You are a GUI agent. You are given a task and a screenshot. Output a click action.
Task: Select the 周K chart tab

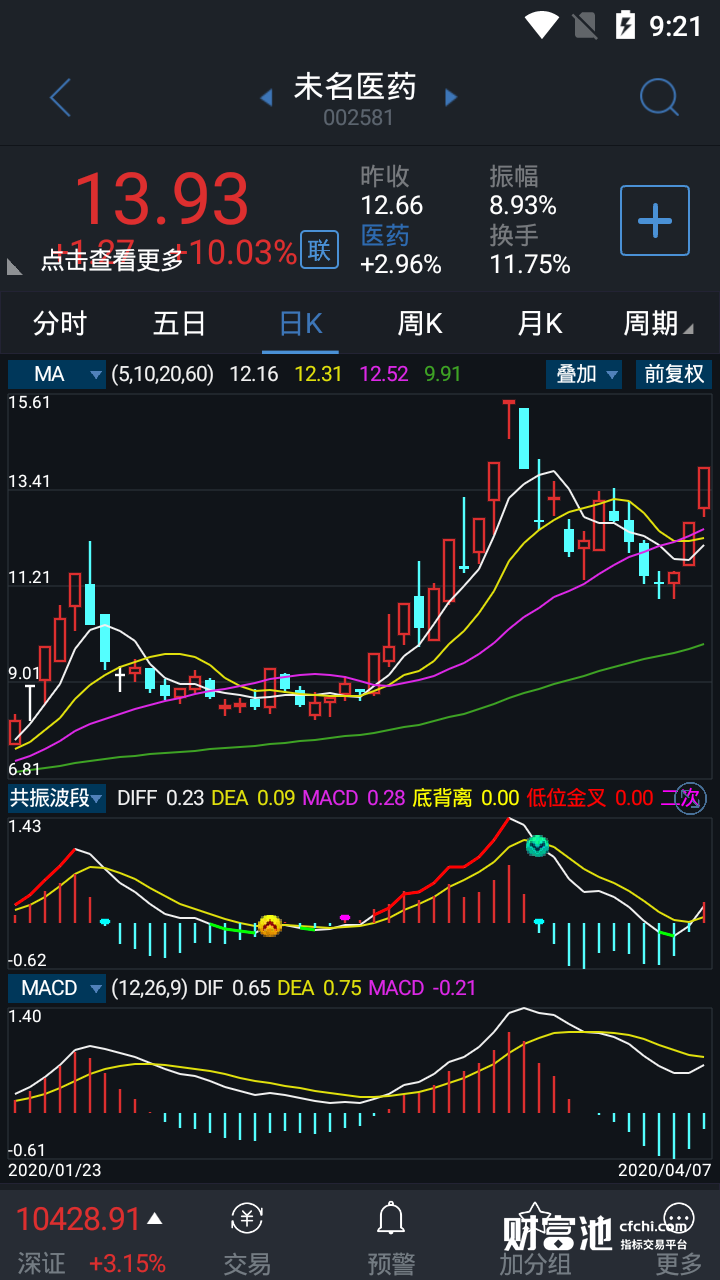point(420,324)
